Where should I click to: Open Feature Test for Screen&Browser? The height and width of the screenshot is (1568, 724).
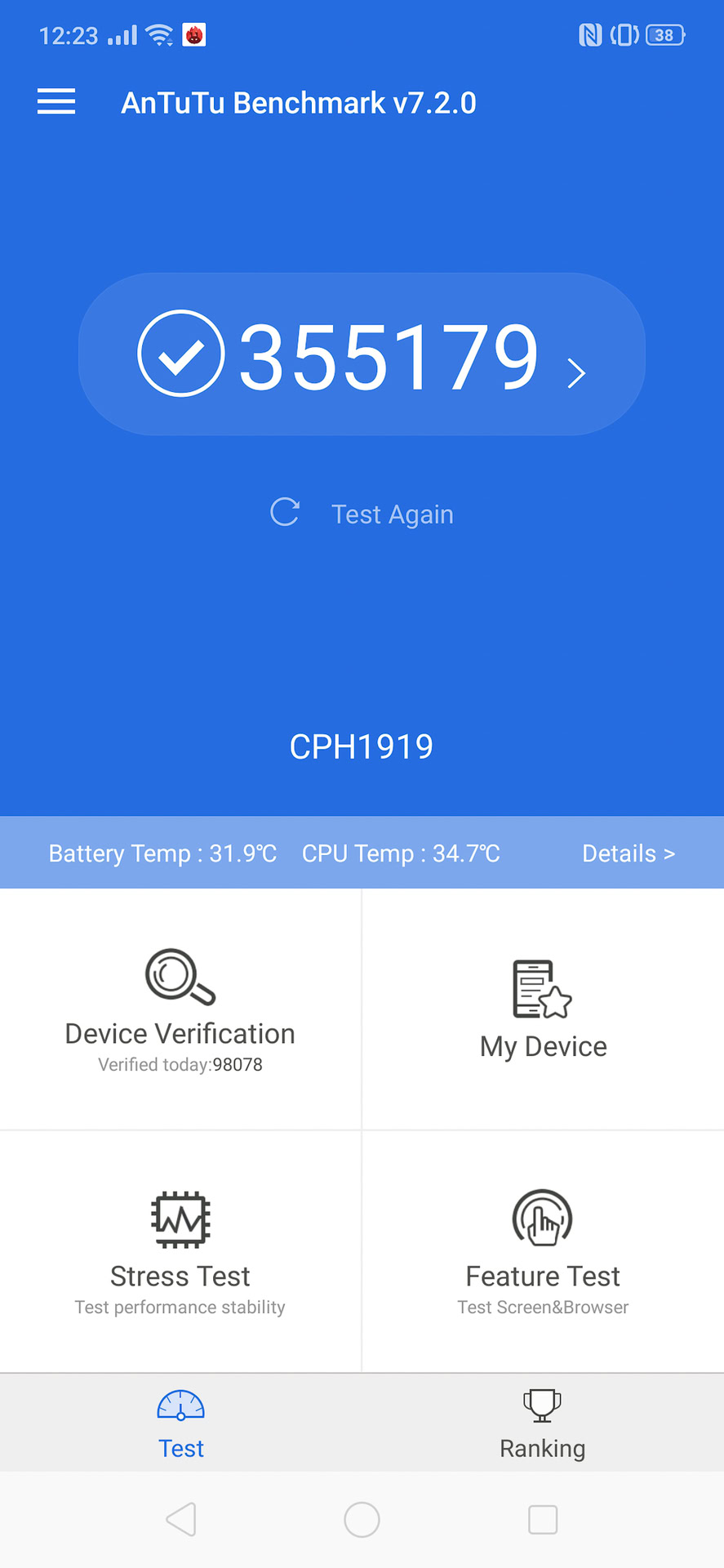coord(543,1251)
